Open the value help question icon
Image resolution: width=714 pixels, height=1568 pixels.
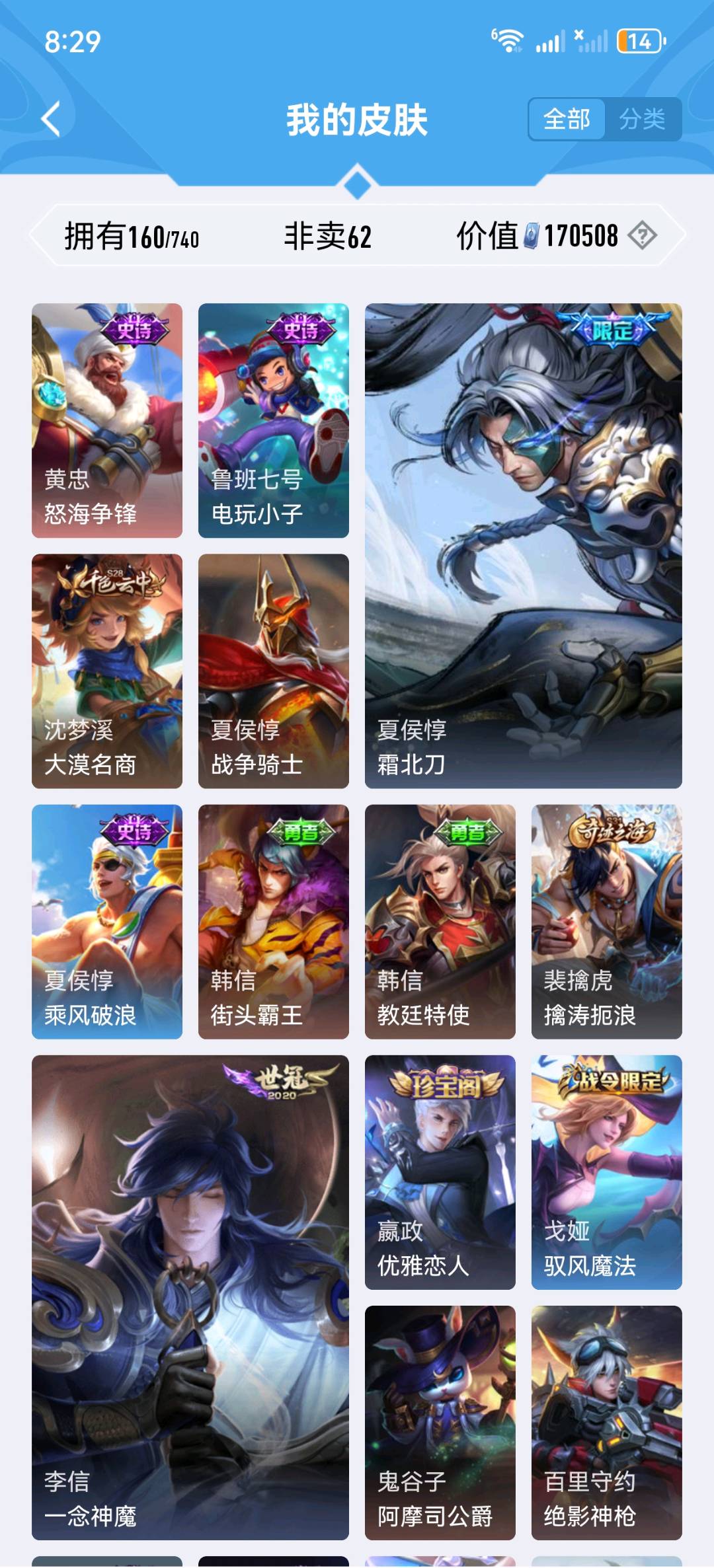(642, 235)
